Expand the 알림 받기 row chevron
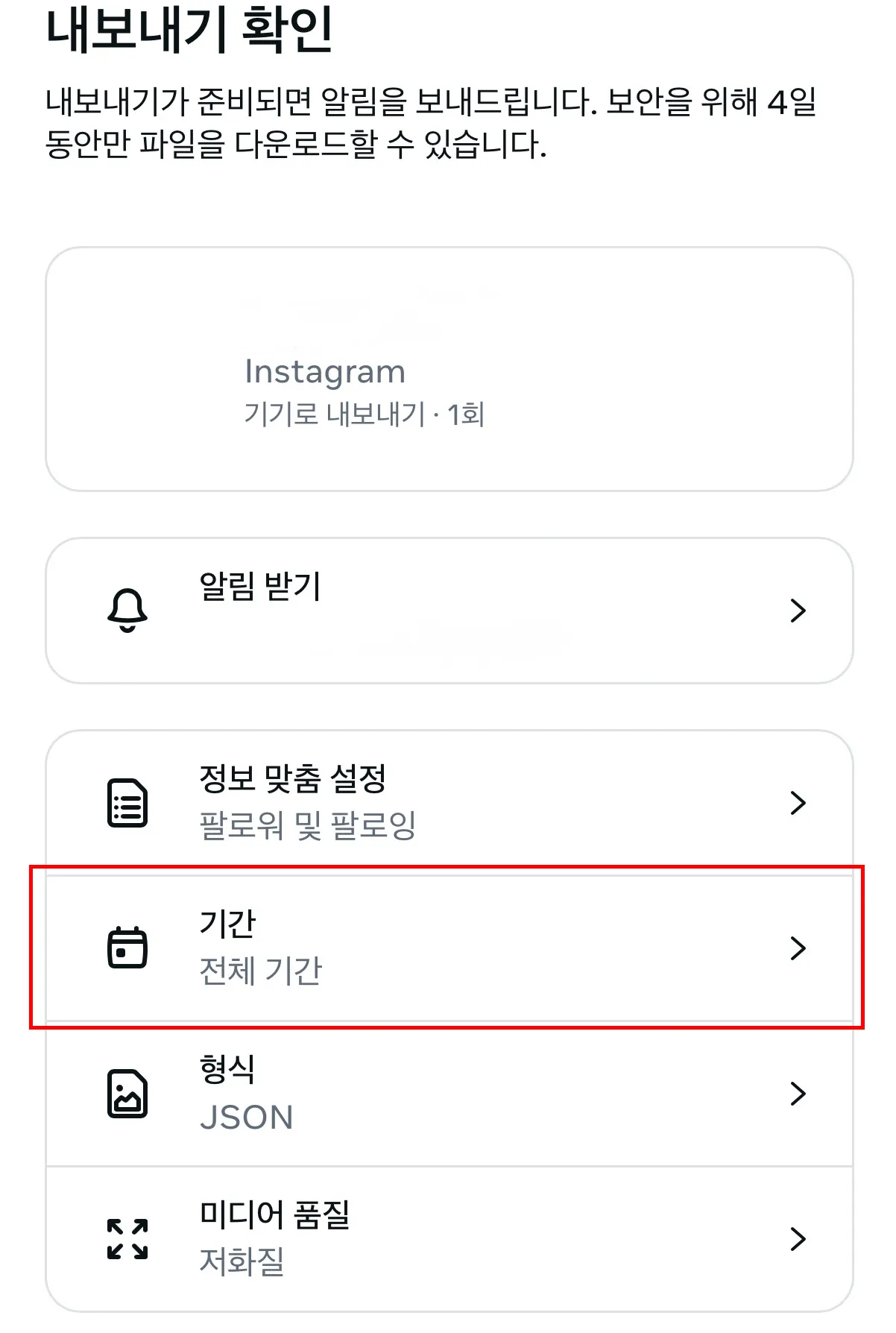This screenshot has width=896, height=1333. (x=799, y=608)
